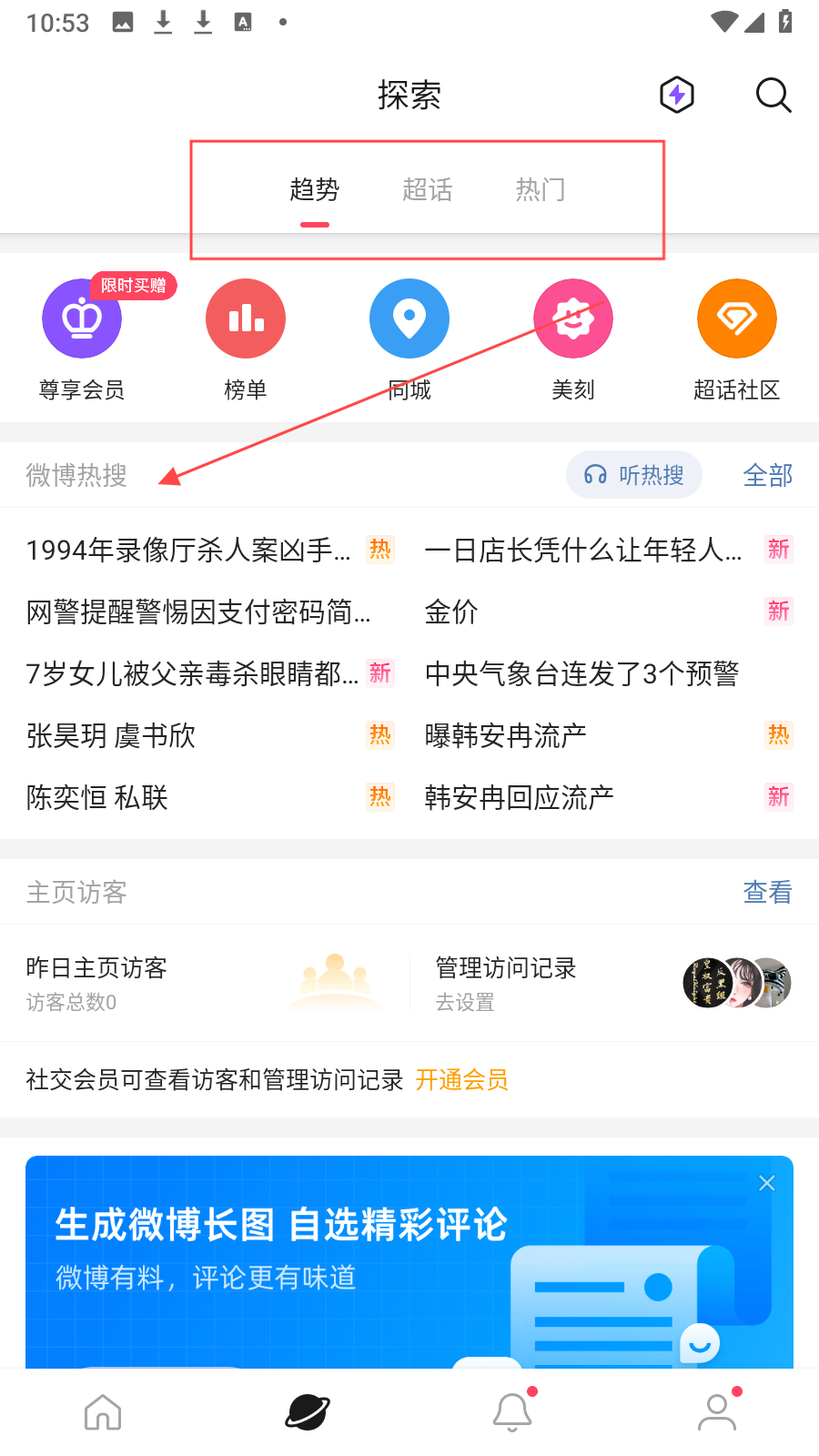Image resolution: width=819 pixels, height=1456 pixels.
Task: Open the 榜单 rankings shortcut
Action: [246, 320]
